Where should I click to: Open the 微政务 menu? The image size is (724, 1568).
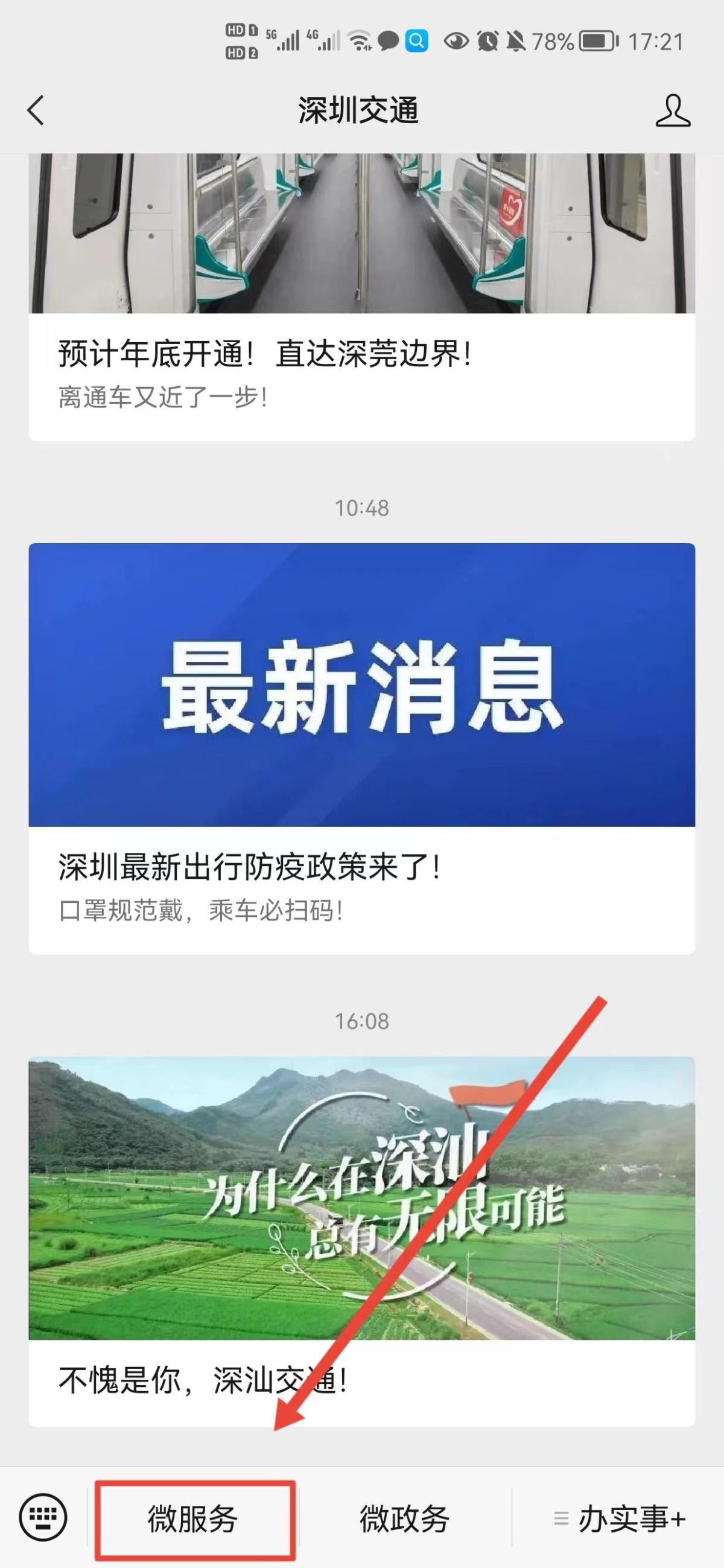[405, 1519]
